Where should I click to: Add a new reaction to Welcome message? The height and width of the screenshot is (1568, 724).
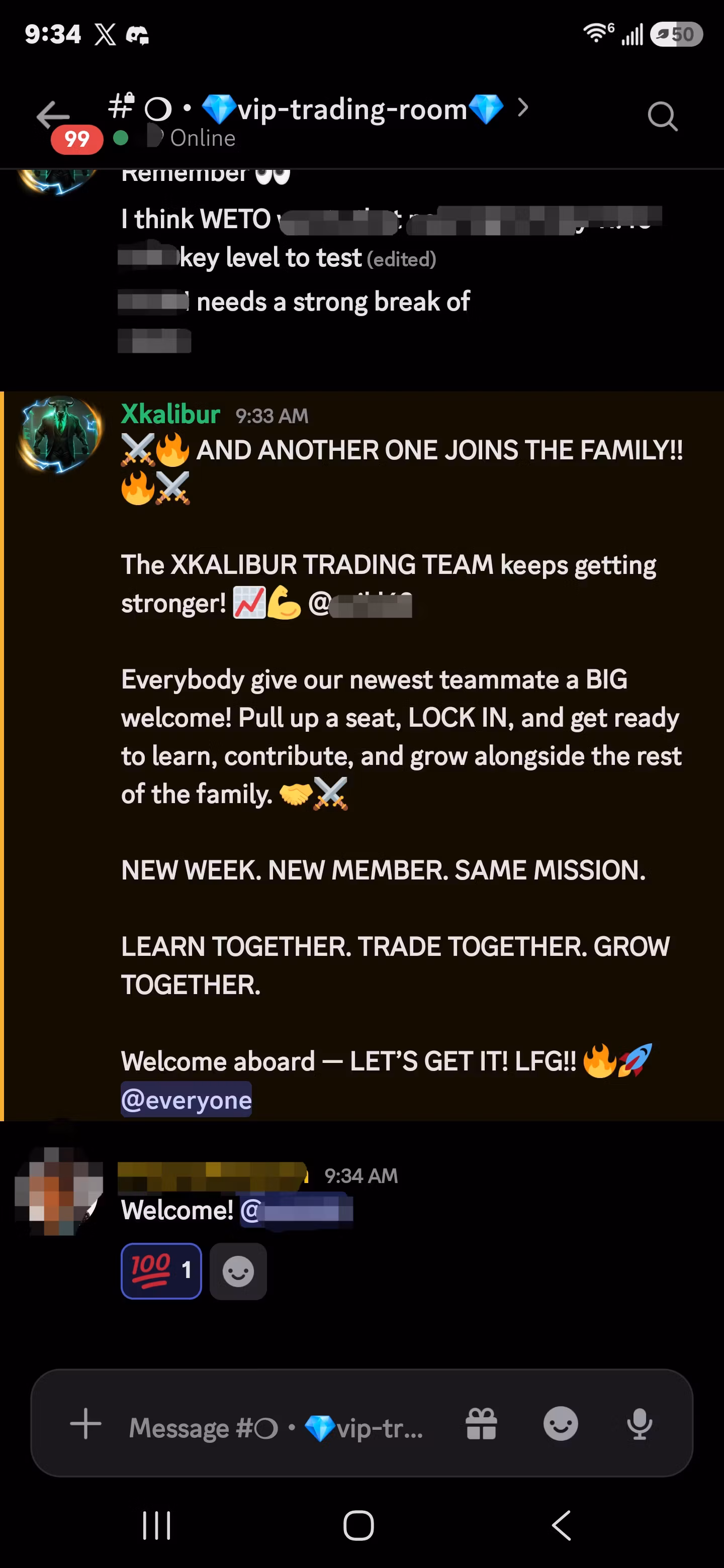(x=238, y=1270)
